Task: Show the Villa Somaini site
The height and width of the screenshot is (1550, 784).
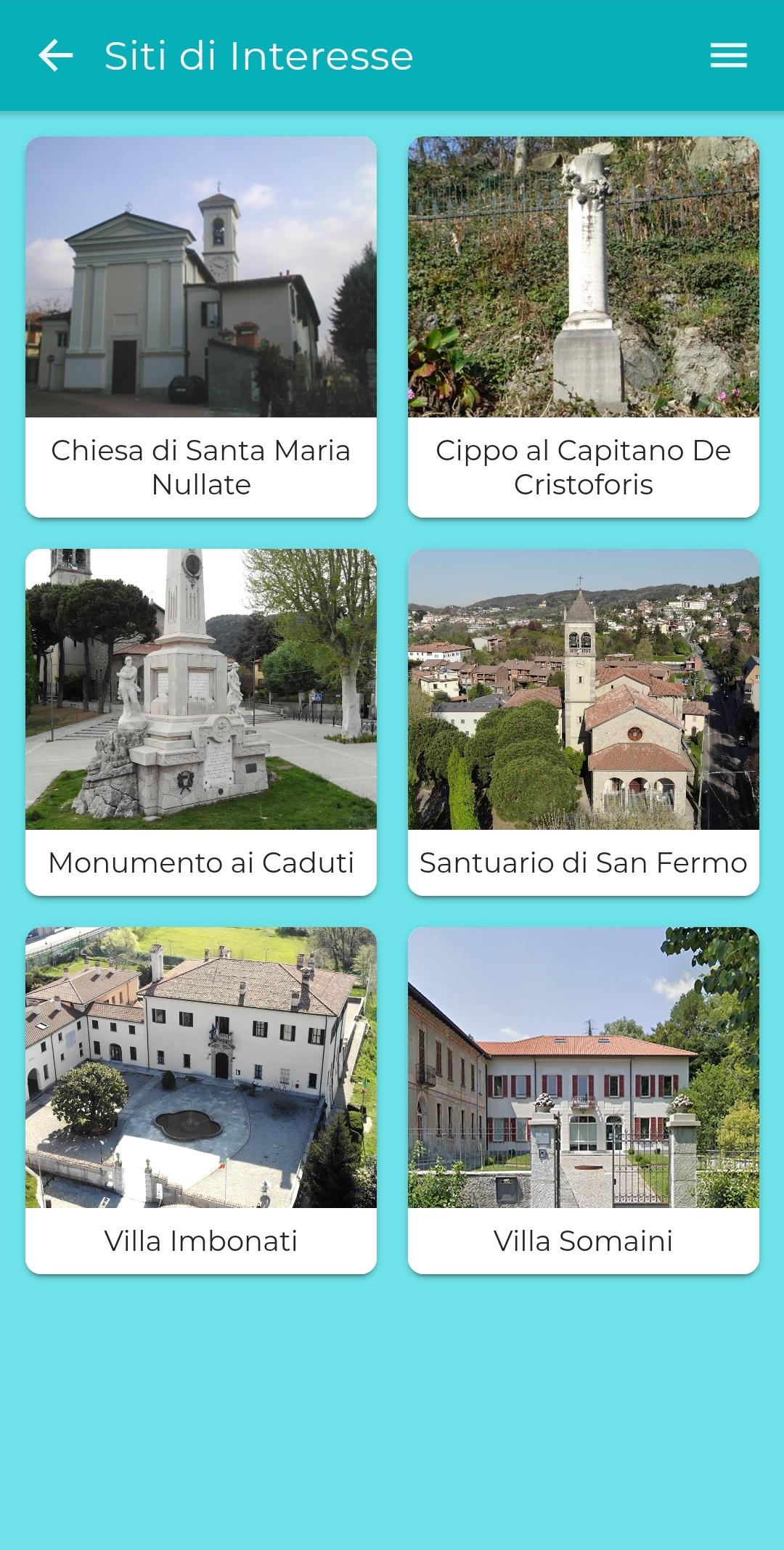Action: pyautogui.click(x=584, y=1101)
